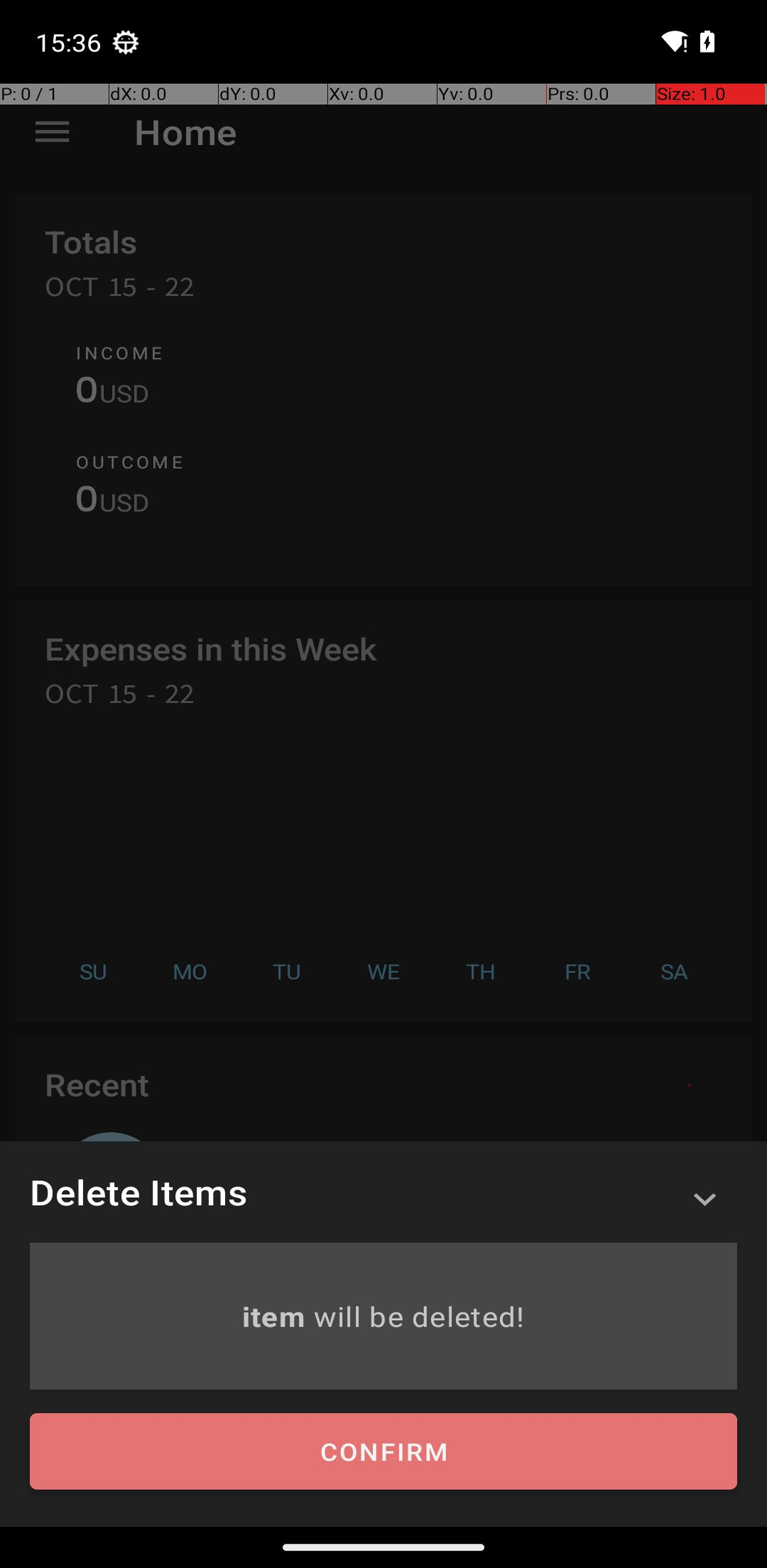This screenshot has height=1568, width=767.
Task: Confirm deleting the item
Action: pos(383,1451)
